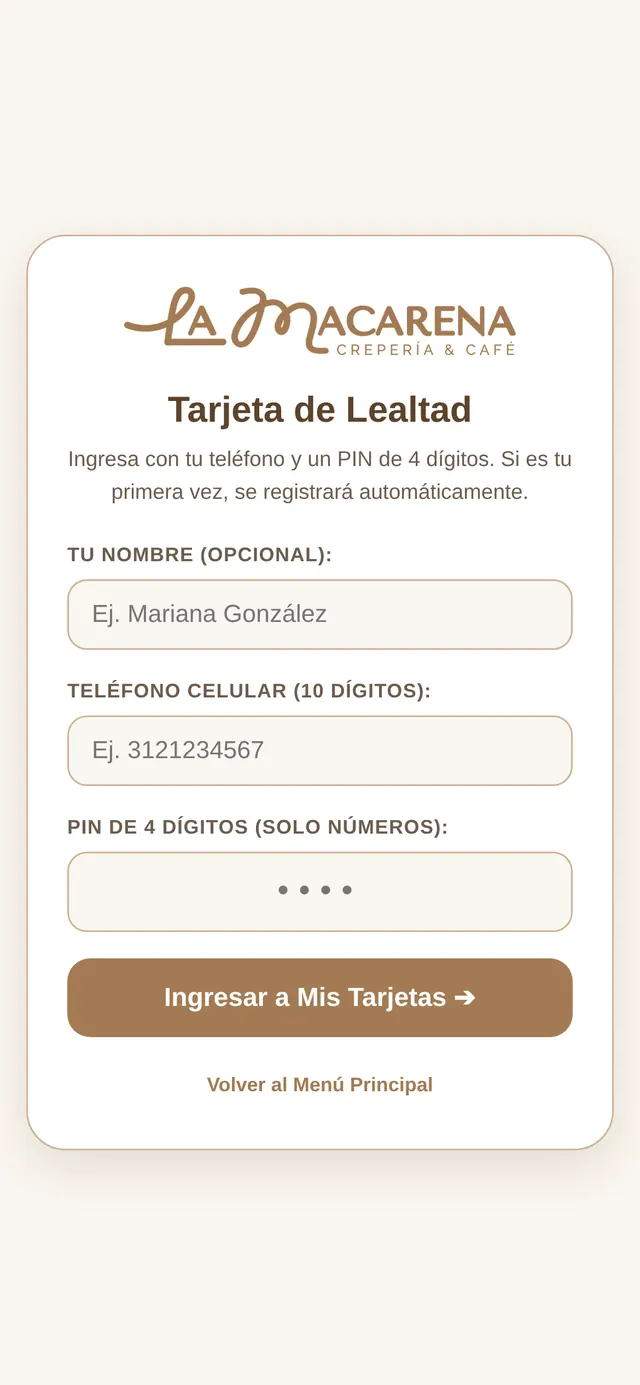Open Volver al Menú Principal link
Screen dimensions: 640x1385
pos(320,1085)
